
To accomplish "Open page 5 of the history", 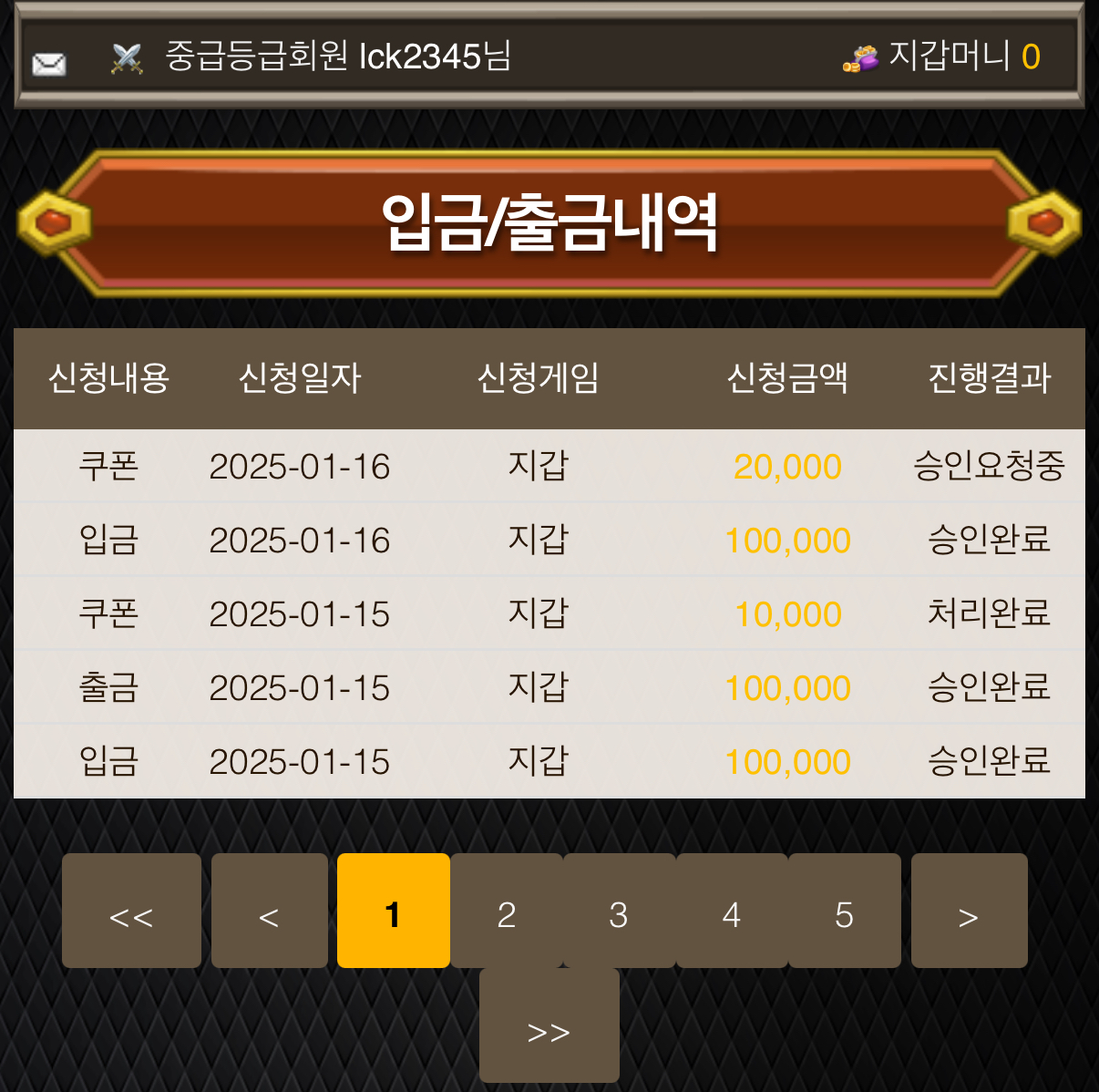I will pos(844,911).
